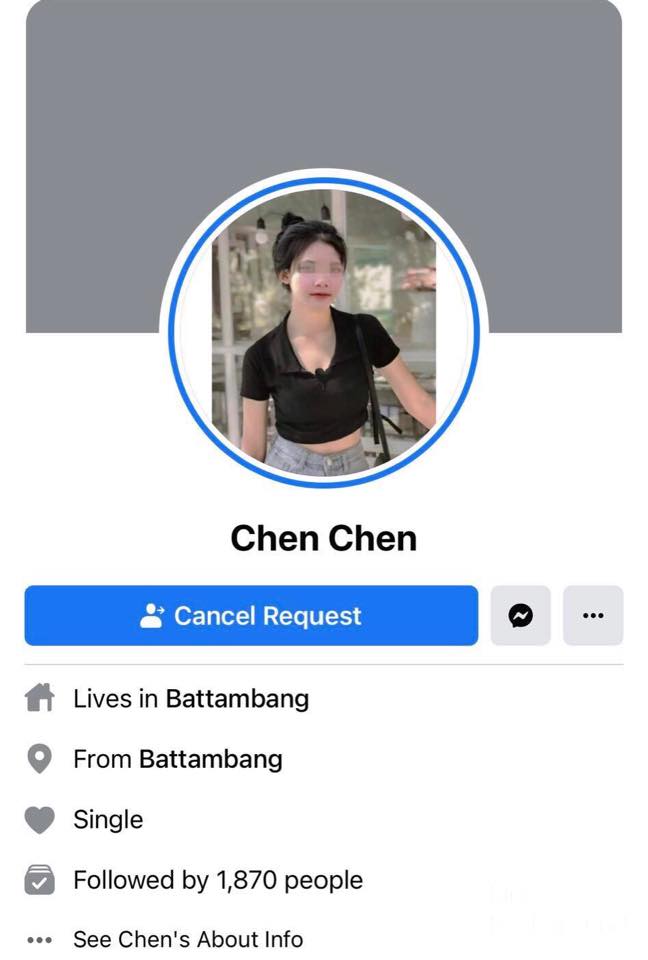Open See Chen's About Info
The image size is (648, 960).
187,939
